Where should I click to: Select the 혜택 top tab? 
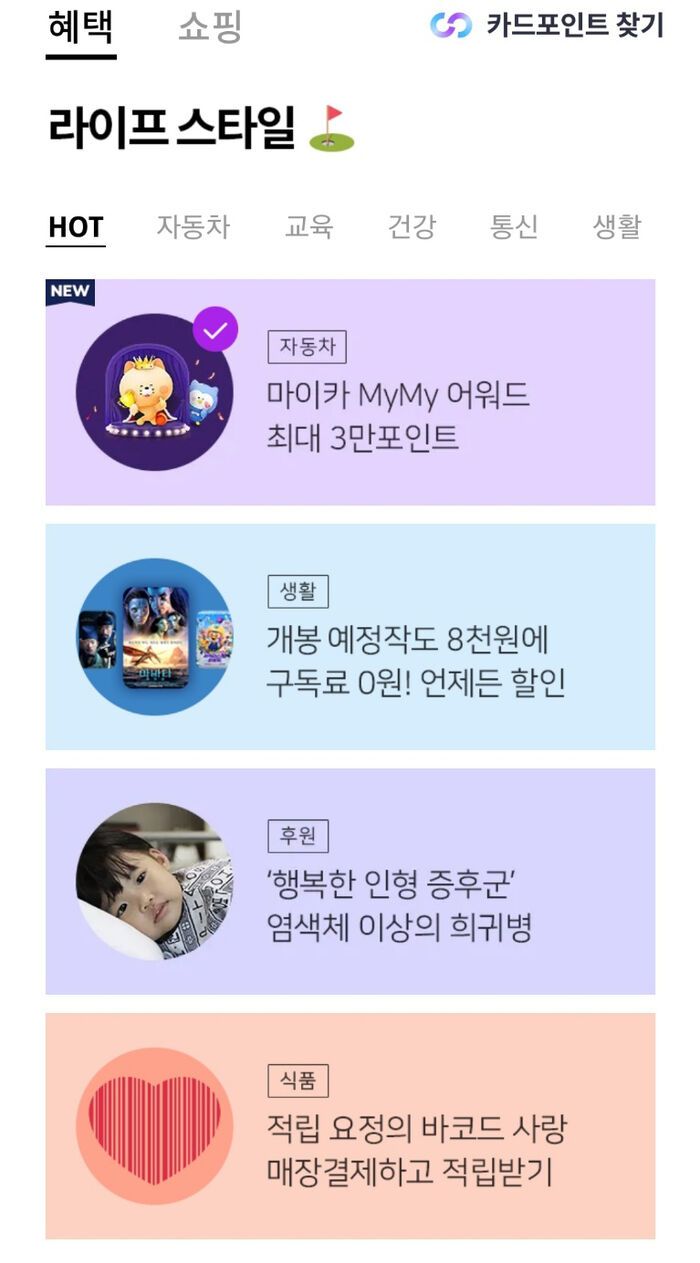tap(80, 27)
